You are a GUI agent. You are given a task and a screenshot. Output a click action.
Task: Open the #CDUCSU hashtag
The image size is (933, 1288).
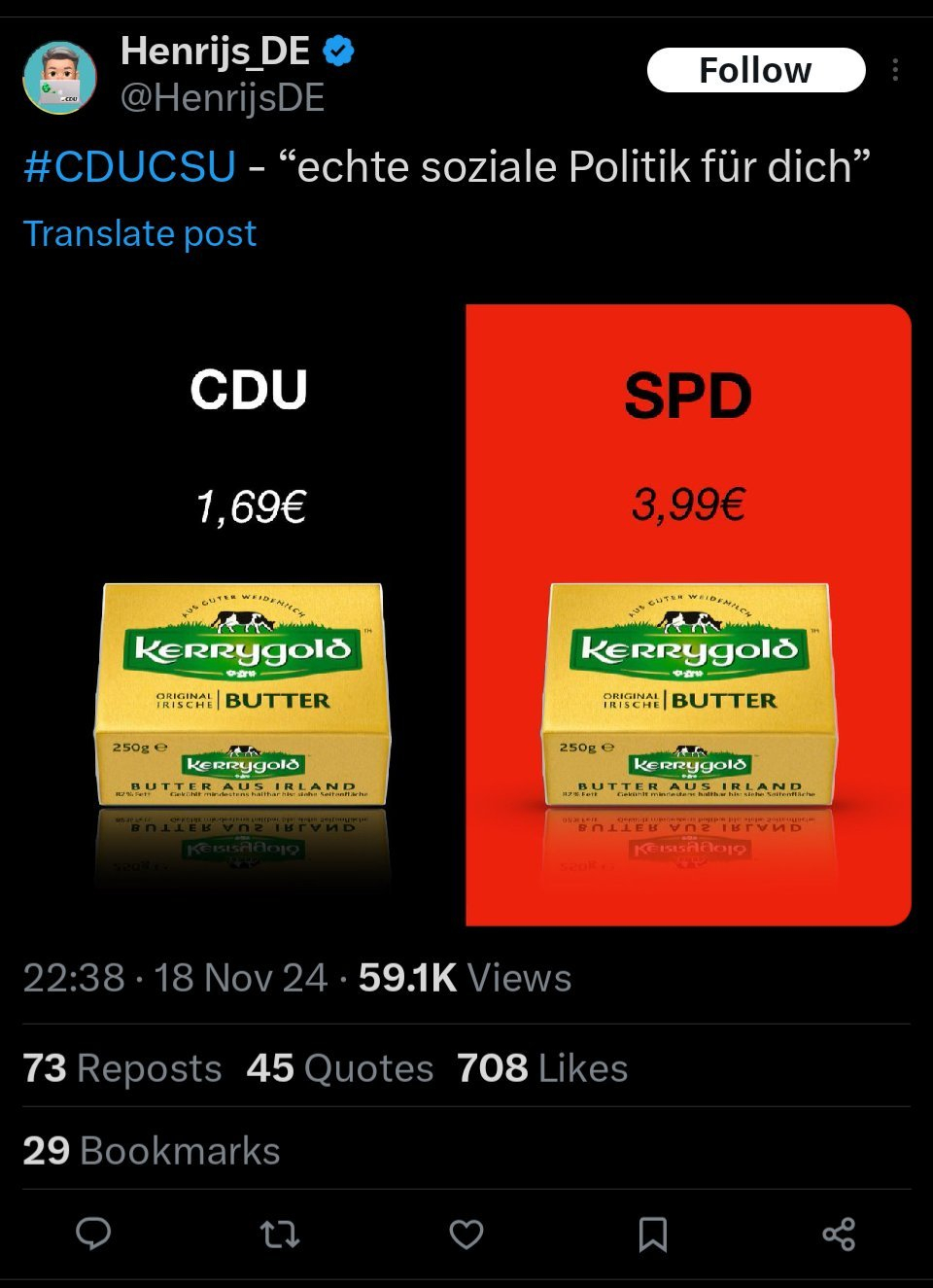[129, 167]
